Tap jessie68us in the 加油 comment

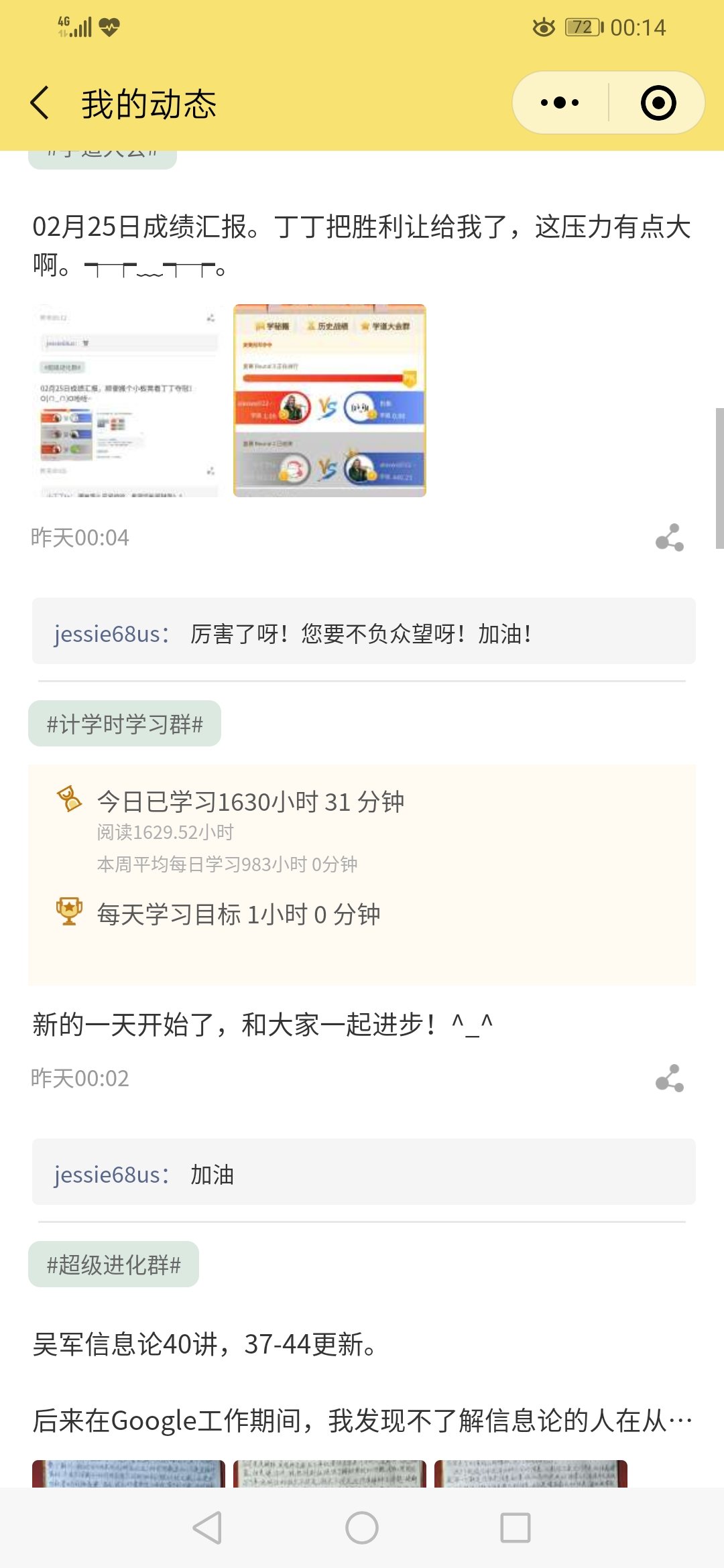point(107,1174)
